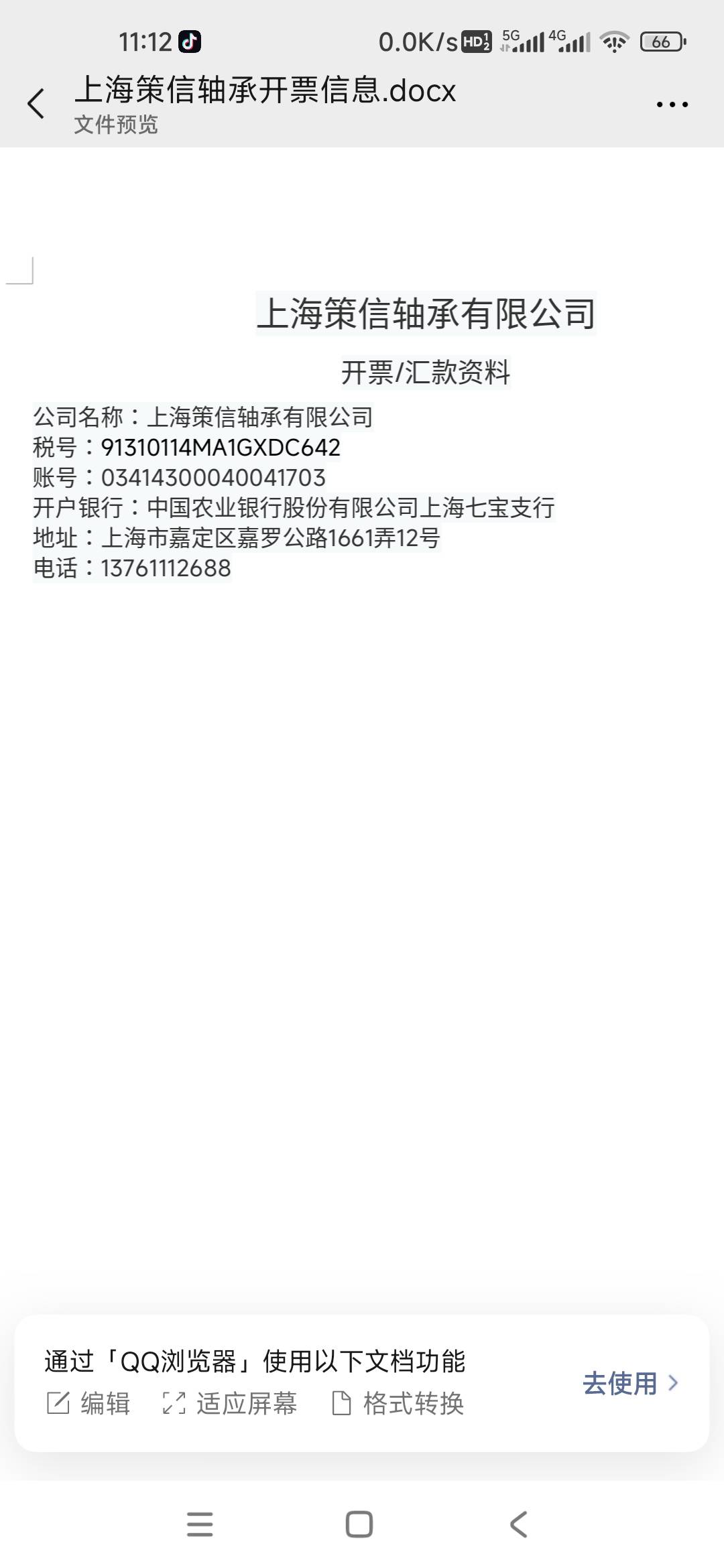Open the three-dot overflow menu
The height and width of the screenshot is (1568, 724).
tap(672, 105)
